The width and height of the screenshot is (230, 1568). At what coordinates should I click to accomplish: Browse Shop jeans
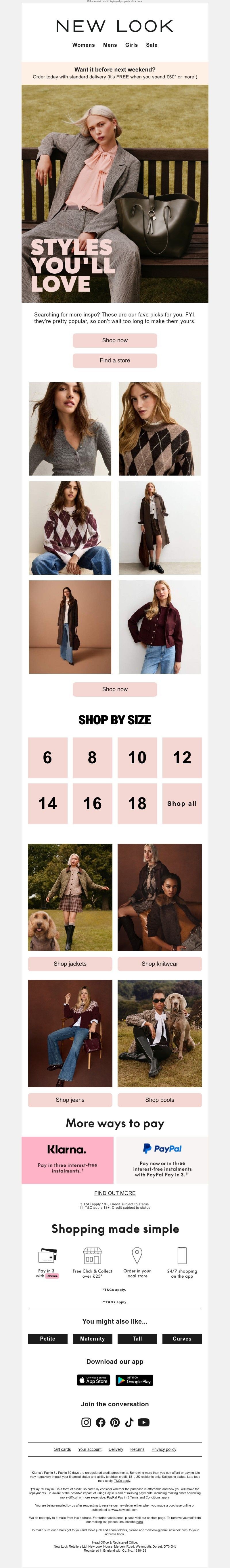[70, 1100]
